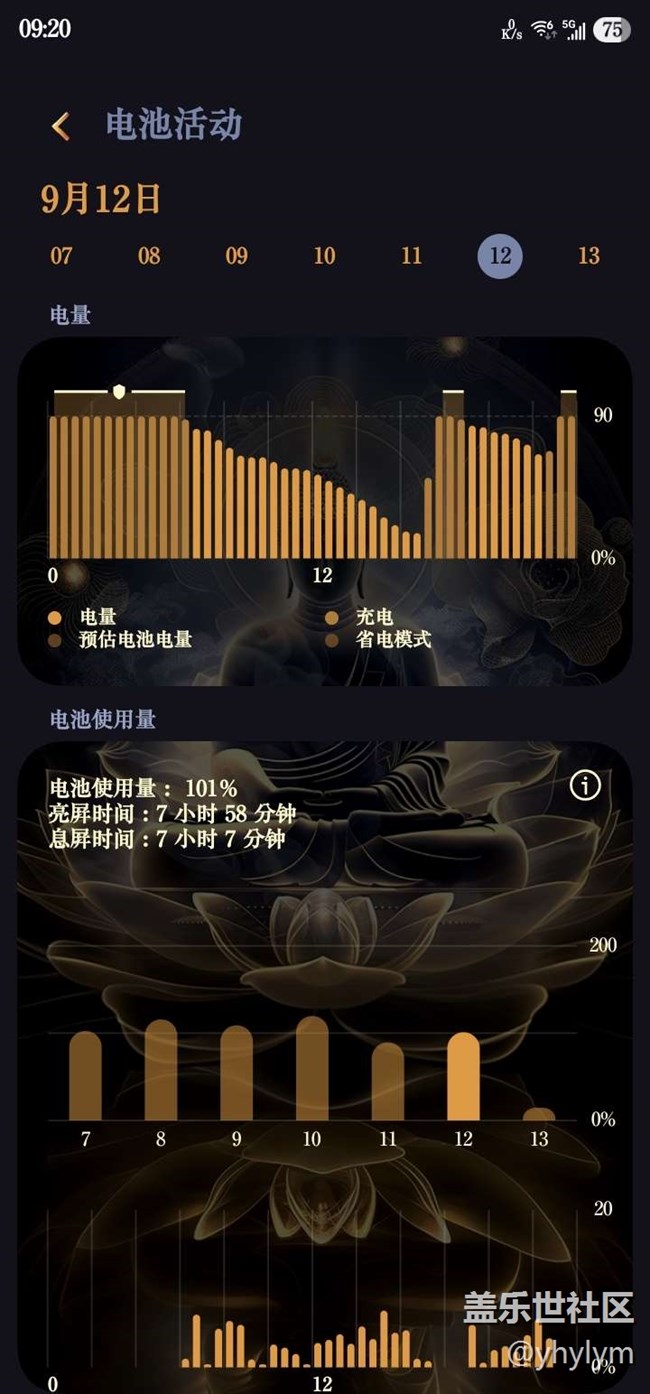Select date 13 in the date row
Viewport: 650px width, 1394px height.
pyautogui.click(x=589, y=256)
